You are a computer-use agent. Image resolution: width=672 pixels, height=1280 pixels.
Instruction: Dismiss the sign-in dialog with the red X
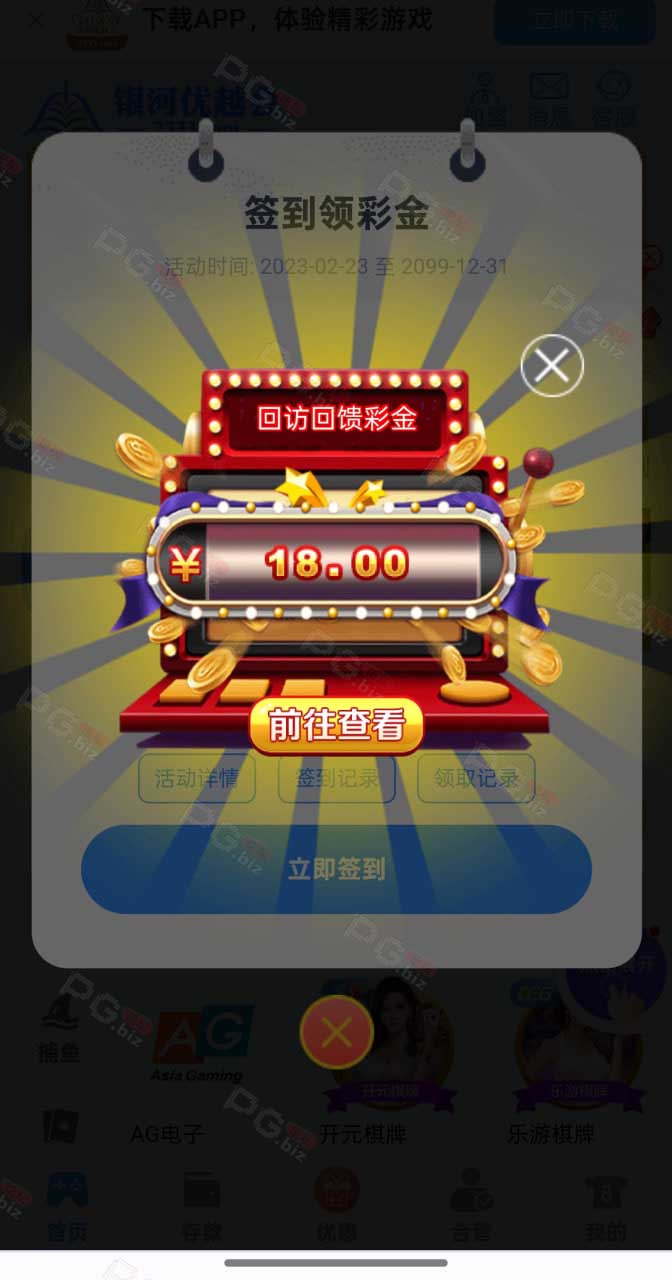point(337,1032)
